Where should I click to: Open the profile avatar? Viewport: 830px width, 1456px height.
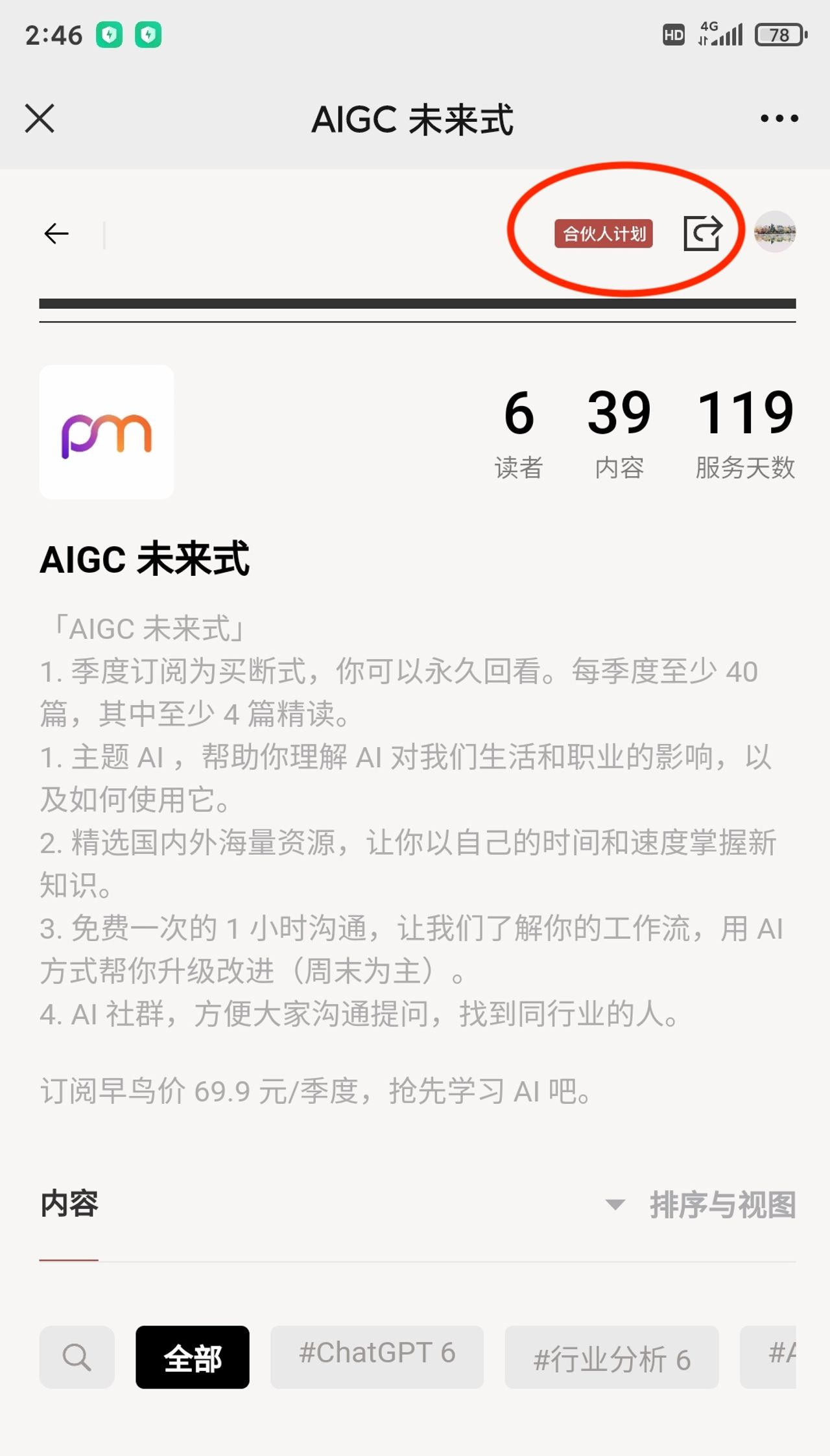[775, 232]
